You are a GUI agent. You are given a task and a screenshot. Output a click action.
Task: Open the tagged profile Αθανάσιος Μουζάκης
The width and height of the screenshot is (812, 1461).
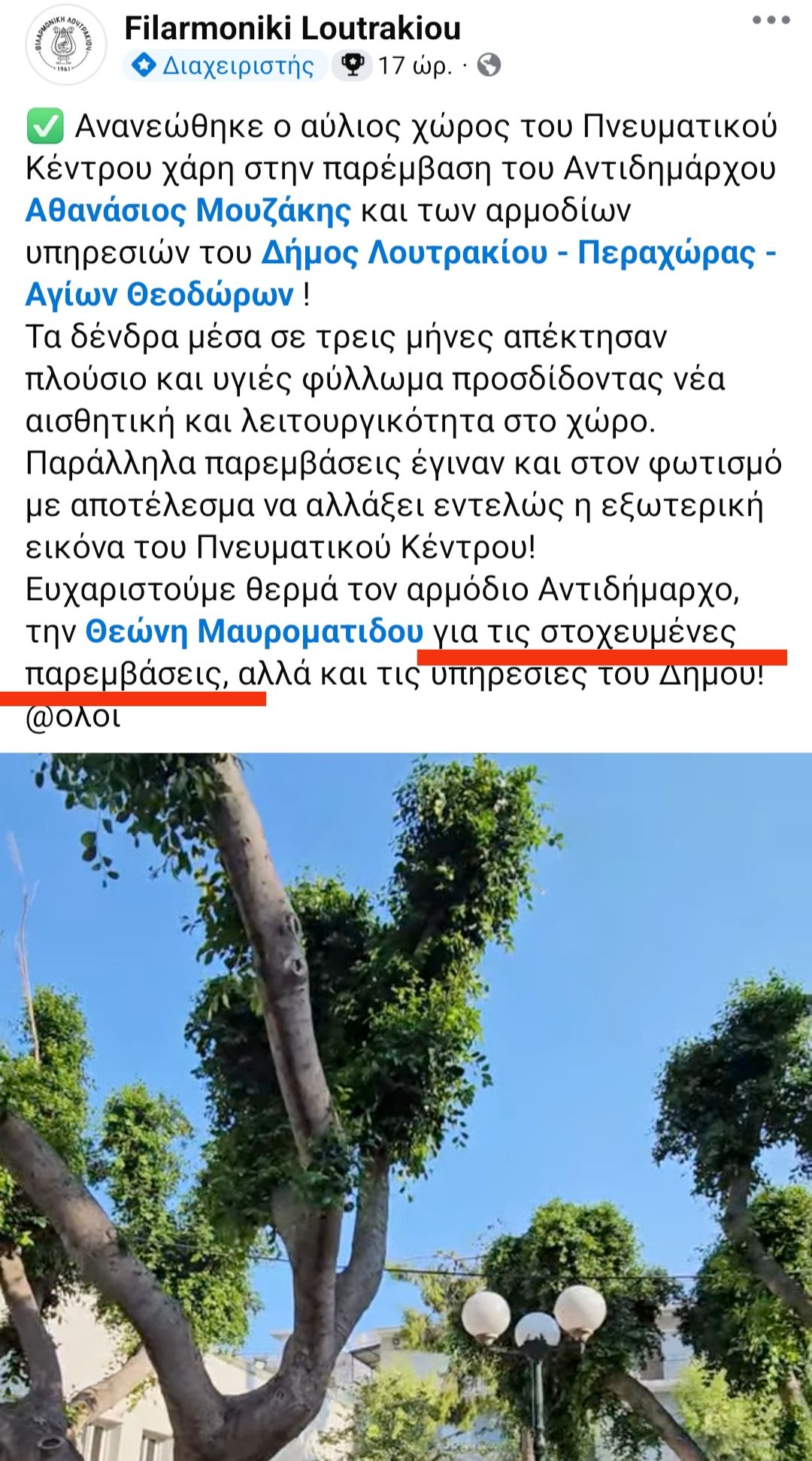(188, 211)
